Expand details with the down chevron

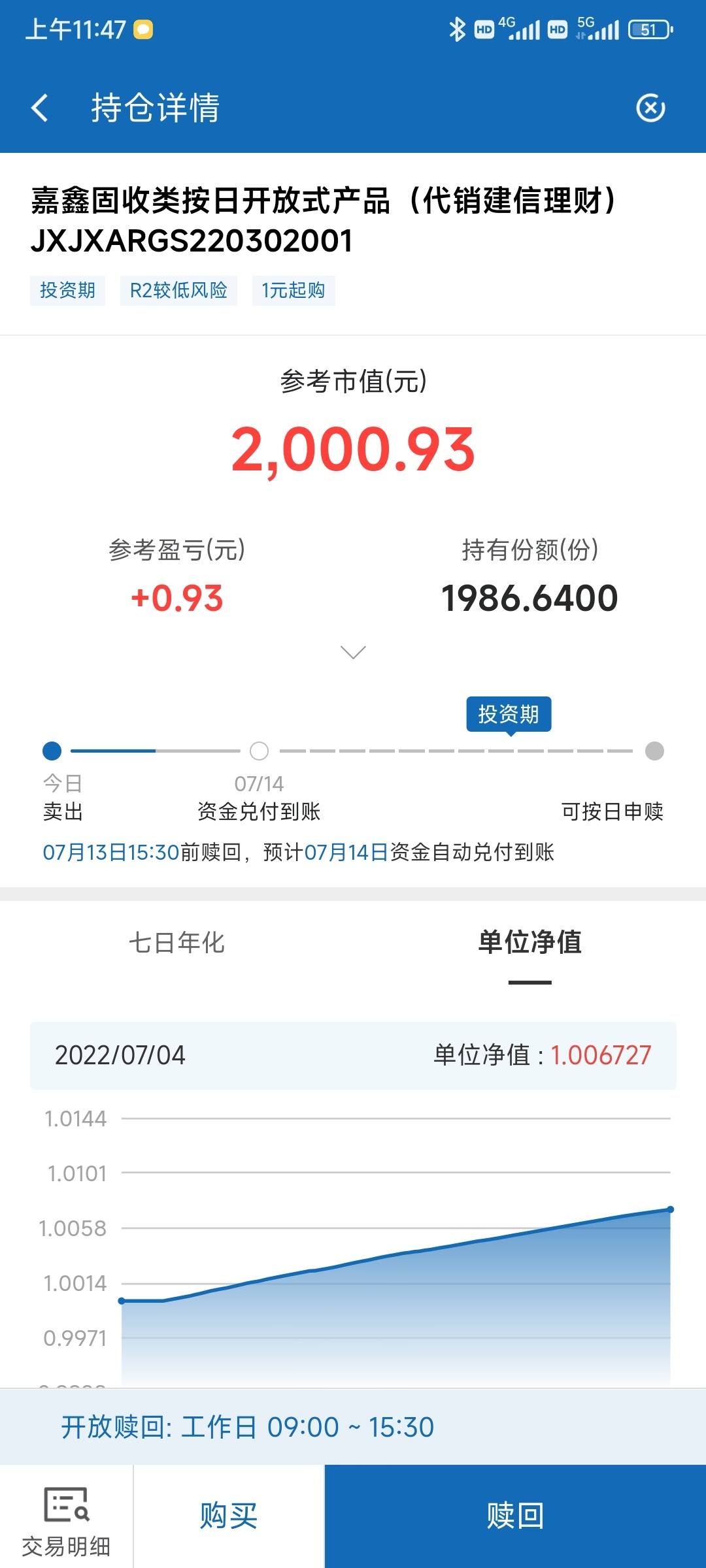tap(353, 652)
